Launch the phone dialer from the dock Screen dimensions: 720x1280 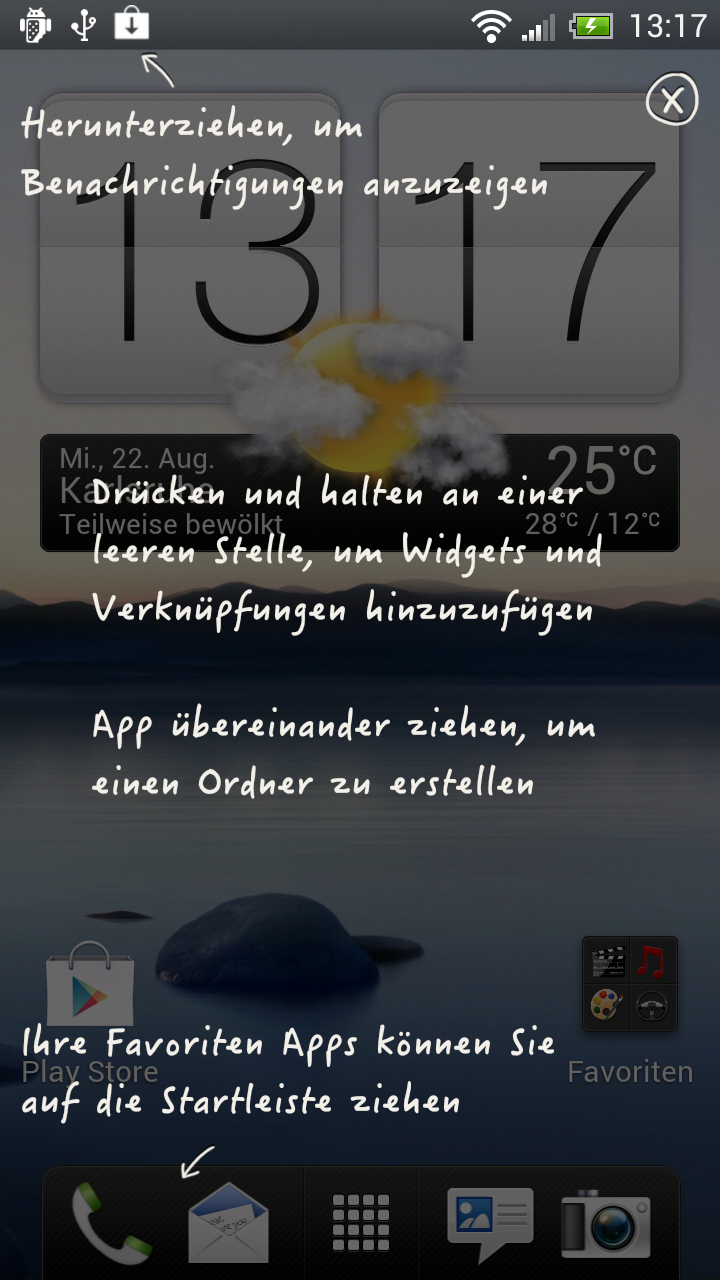tap(110, 1222)
